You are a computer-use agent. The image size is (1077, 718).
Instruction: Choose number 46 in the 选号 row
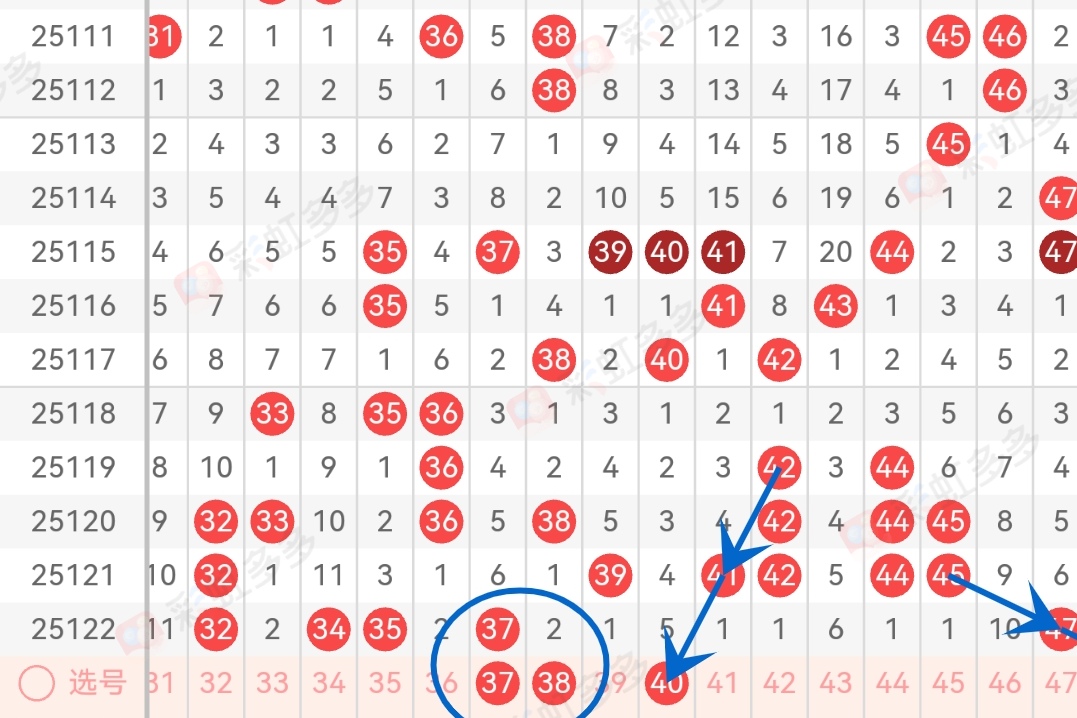click(1004, 684)
